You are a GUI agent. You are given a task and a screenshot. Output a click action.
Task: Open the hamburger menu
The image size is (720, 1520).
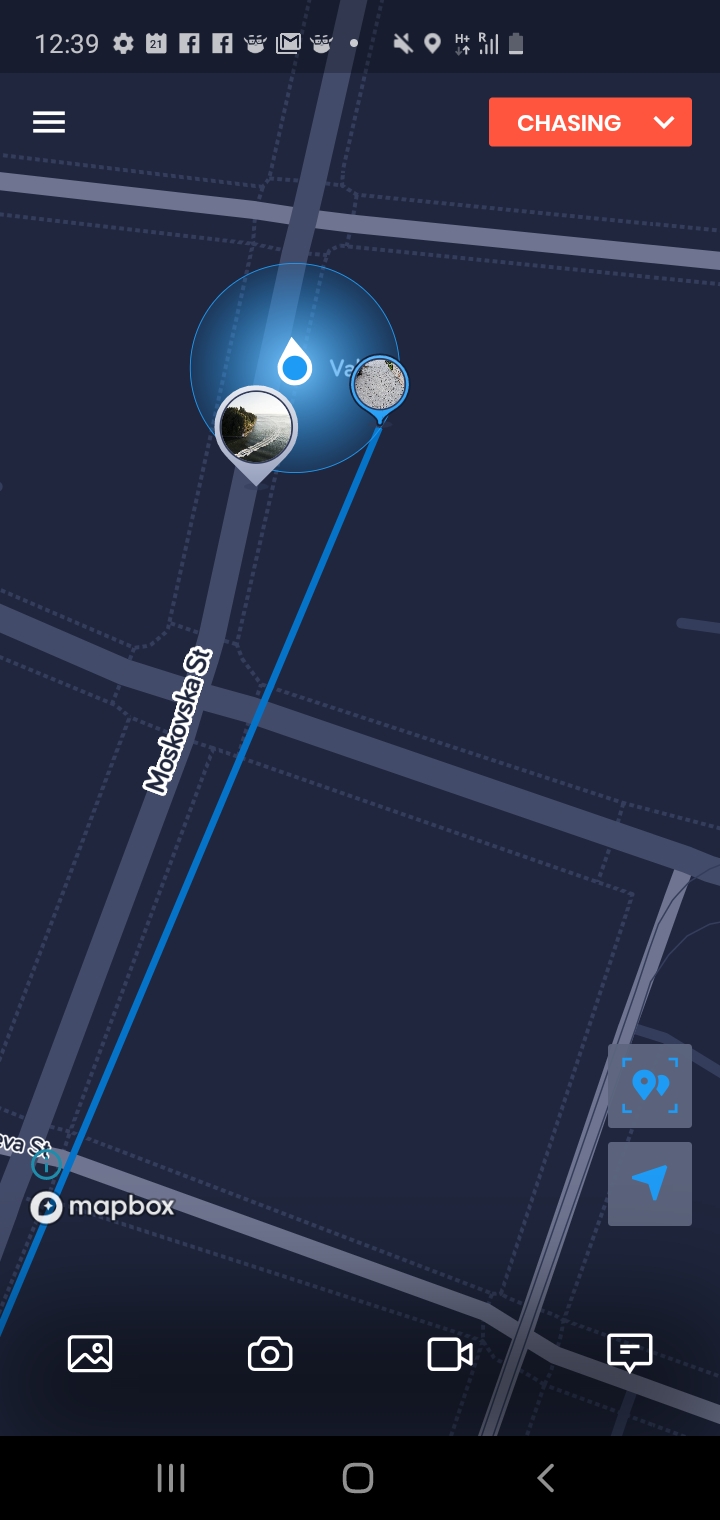click(49, 122)
